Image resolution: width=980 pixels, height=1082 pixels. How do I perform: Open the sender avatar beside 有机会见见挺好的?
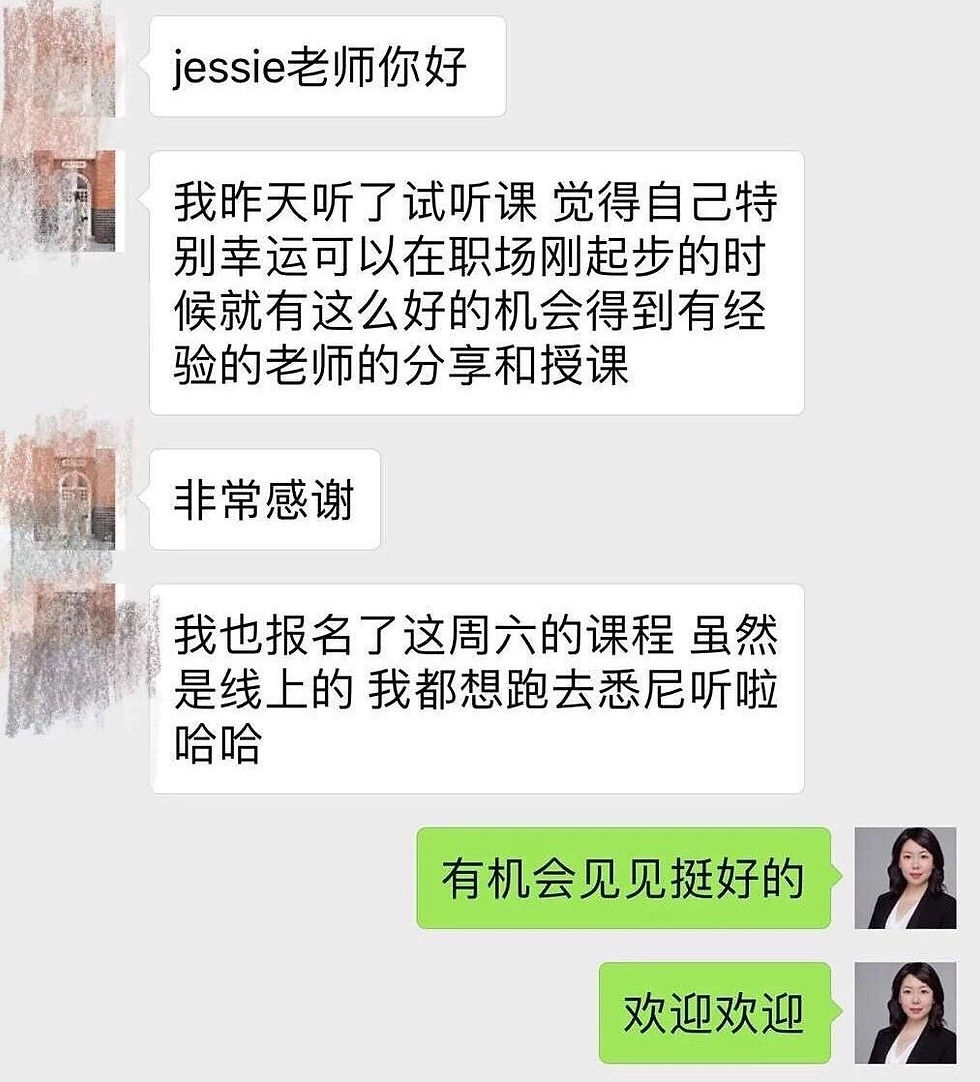pos(905,878)
